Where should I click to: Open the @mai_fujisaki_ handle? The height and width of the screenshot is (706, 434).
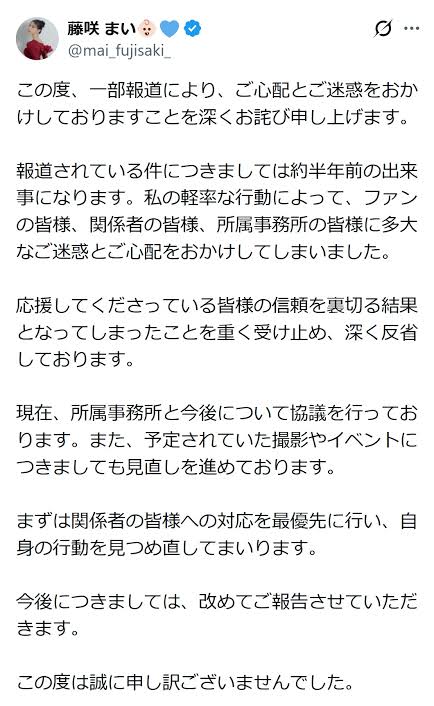(x=119, y=50)
